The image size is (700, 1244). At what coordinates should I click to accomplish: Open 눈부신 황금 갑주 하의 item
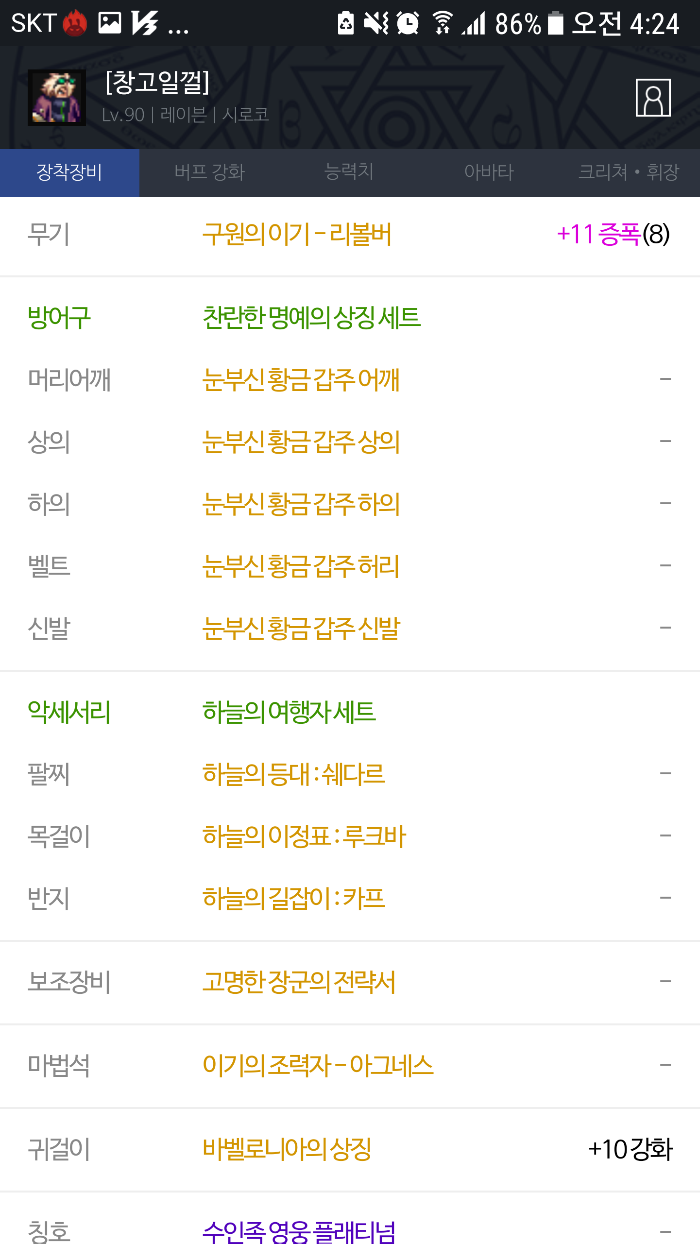[x=301, y=504]
